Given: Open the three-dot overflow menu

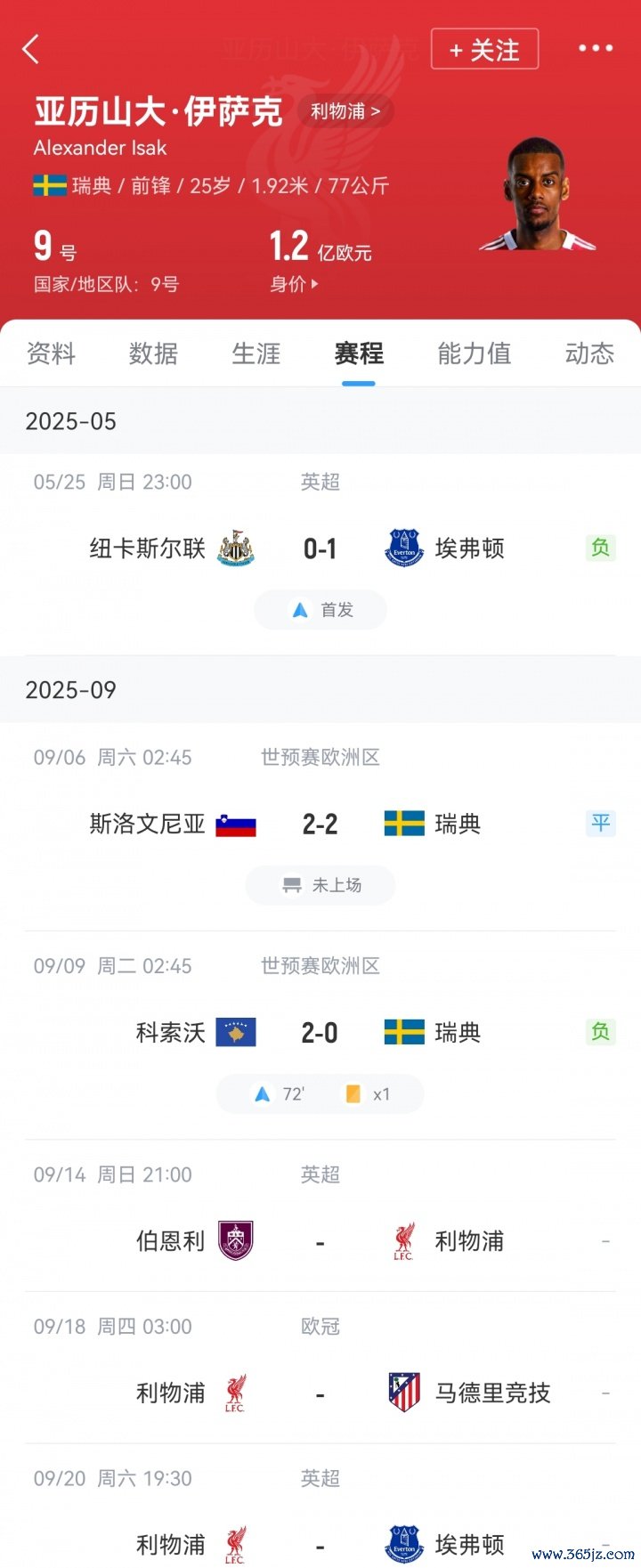Looking at the screenshot, I should [x=595, y=49].
